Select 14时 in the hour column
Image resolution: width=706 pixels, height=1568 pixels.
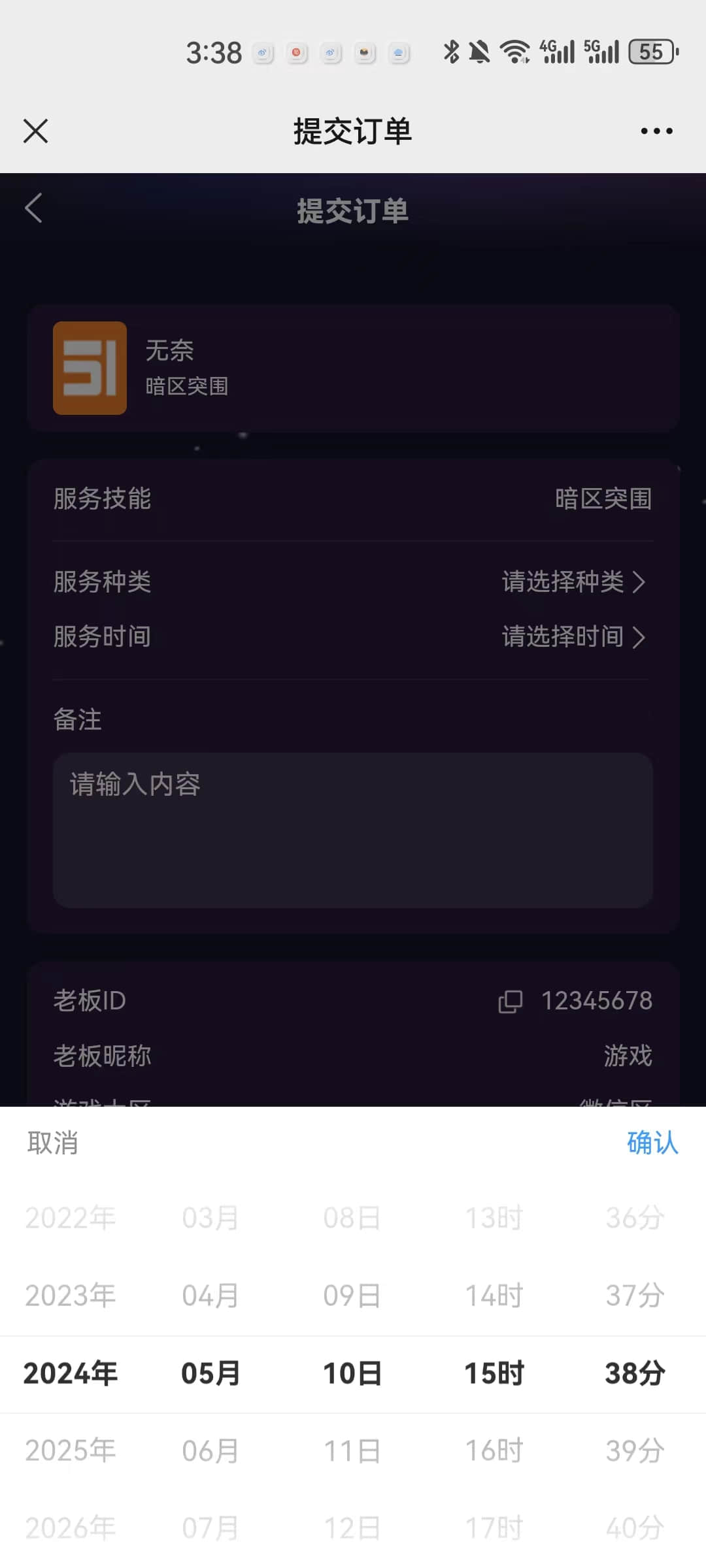494,1295
